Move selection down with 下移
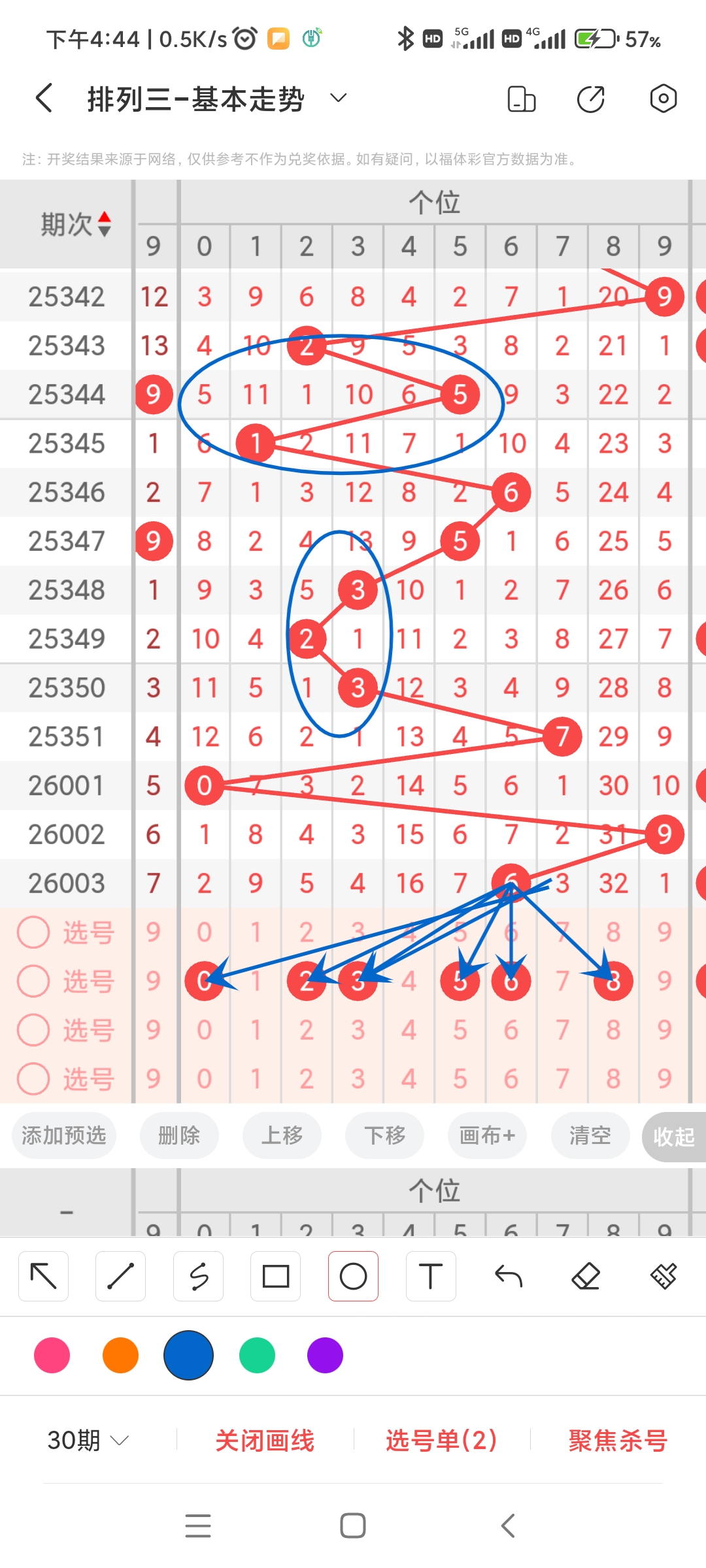 point(384,1135)
